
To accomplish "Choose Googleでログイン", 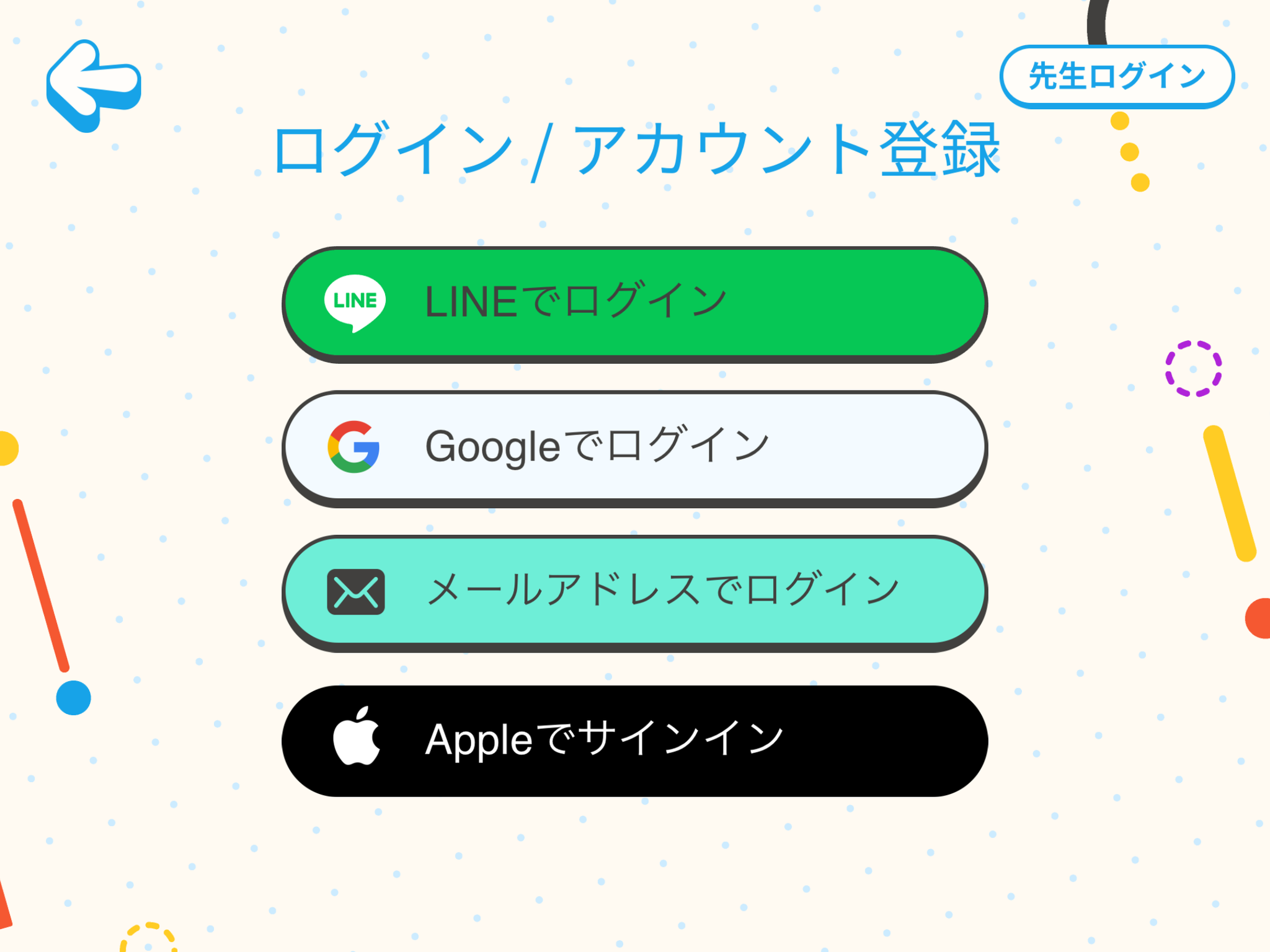I will click(x=634, y=446).
